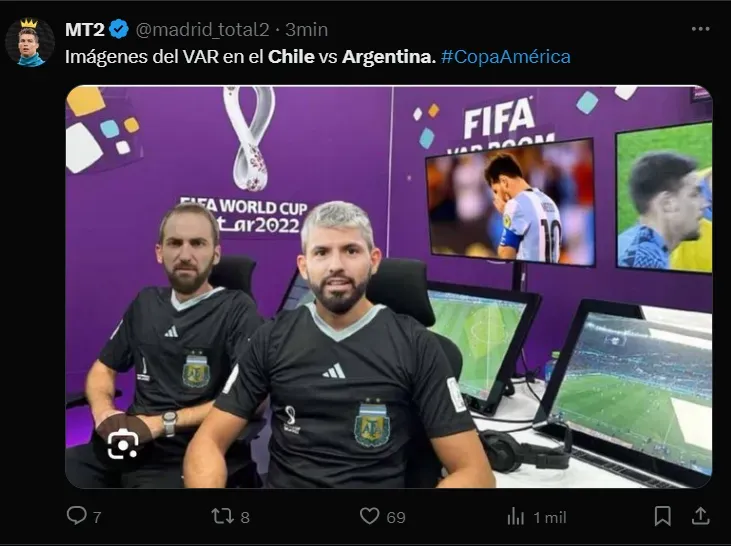
Task: Open the #CopaAmérica hashtag
Action: pos(505,56)
